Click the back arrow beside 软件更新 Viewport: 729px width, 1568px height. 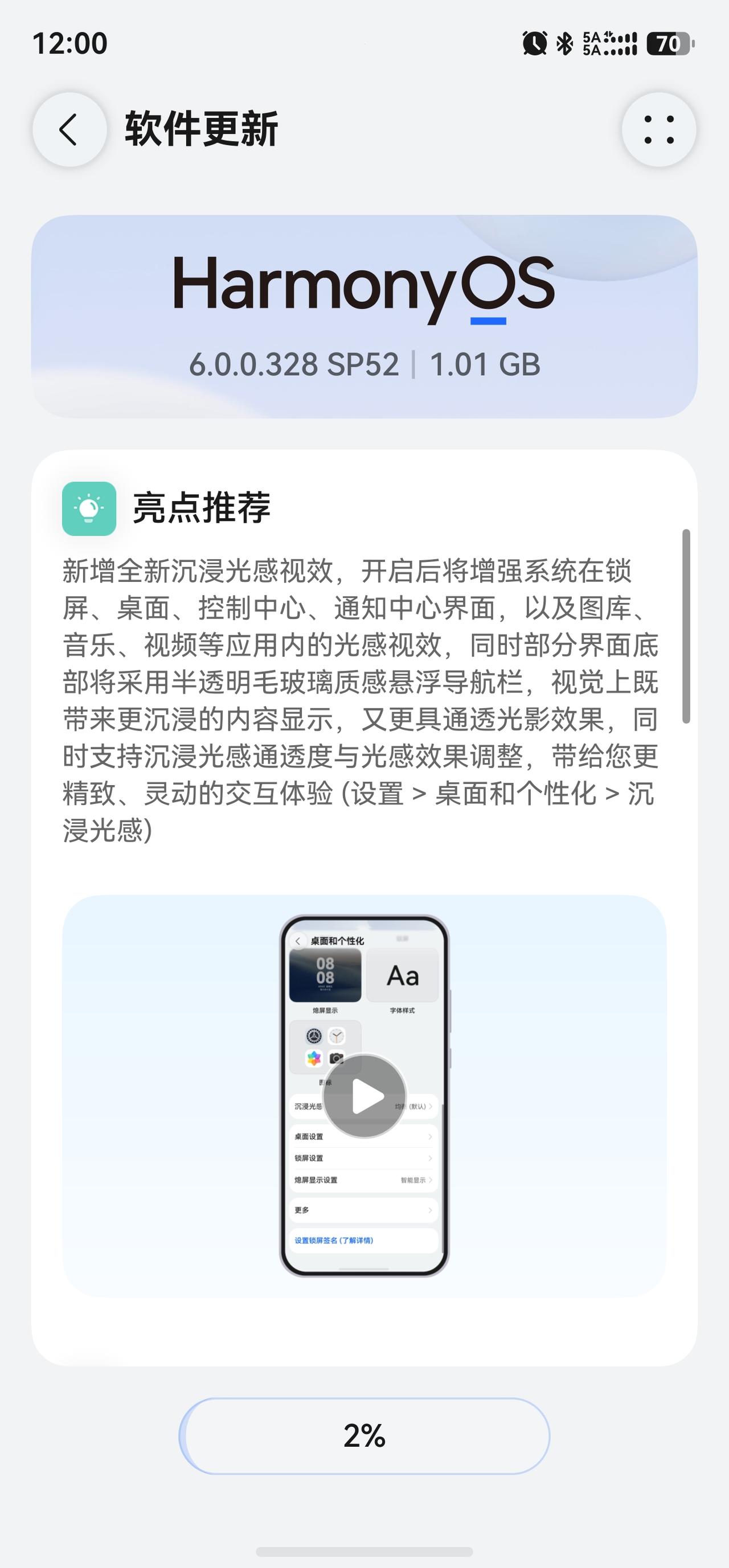[69, 129]
